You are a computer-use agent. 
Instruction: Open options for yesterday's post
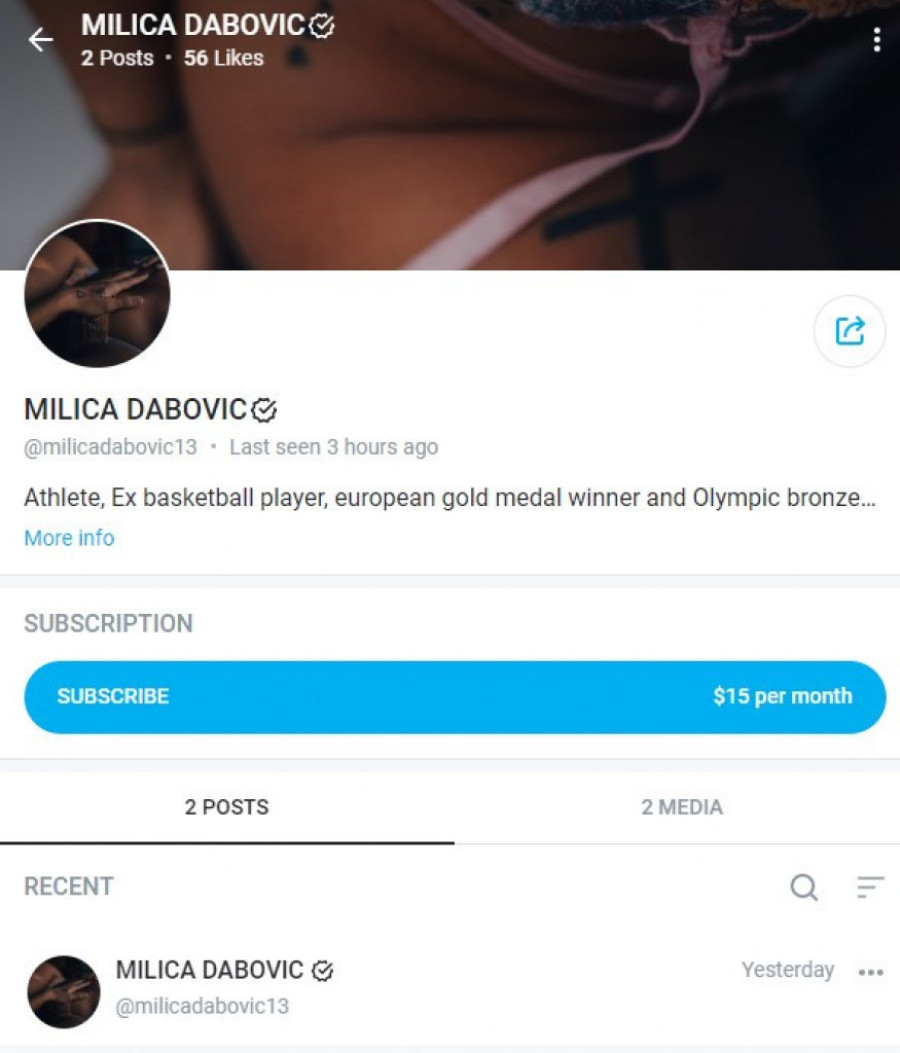pyautogui.click(x=871, y=972)
